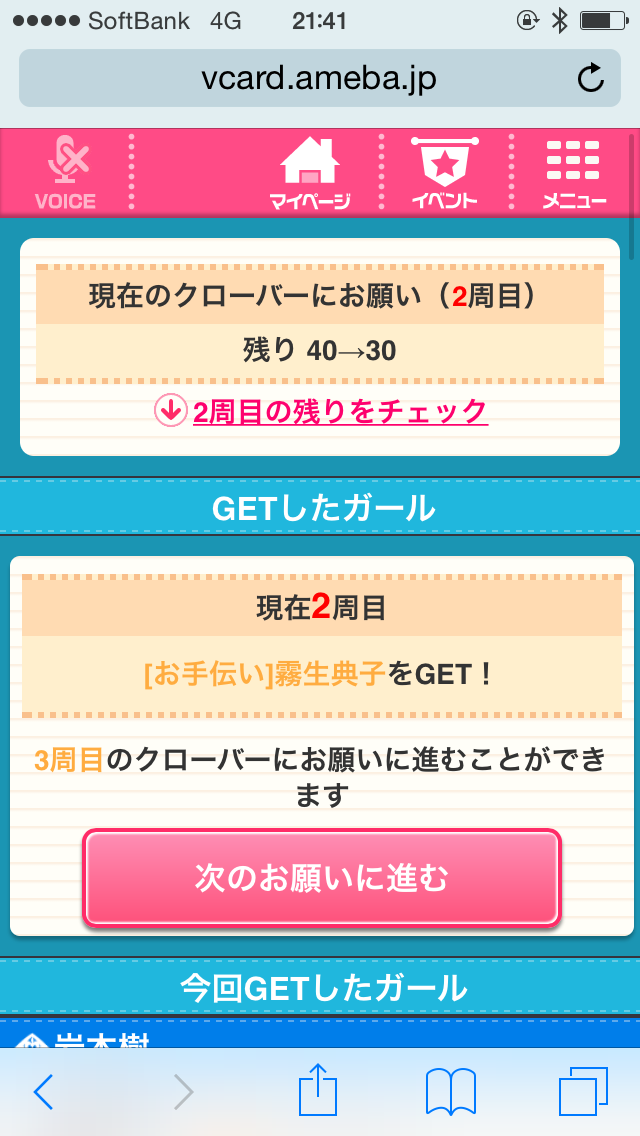Toggle the VOICE mute icon
640x1136 pixels.
[x=66, y=172]
